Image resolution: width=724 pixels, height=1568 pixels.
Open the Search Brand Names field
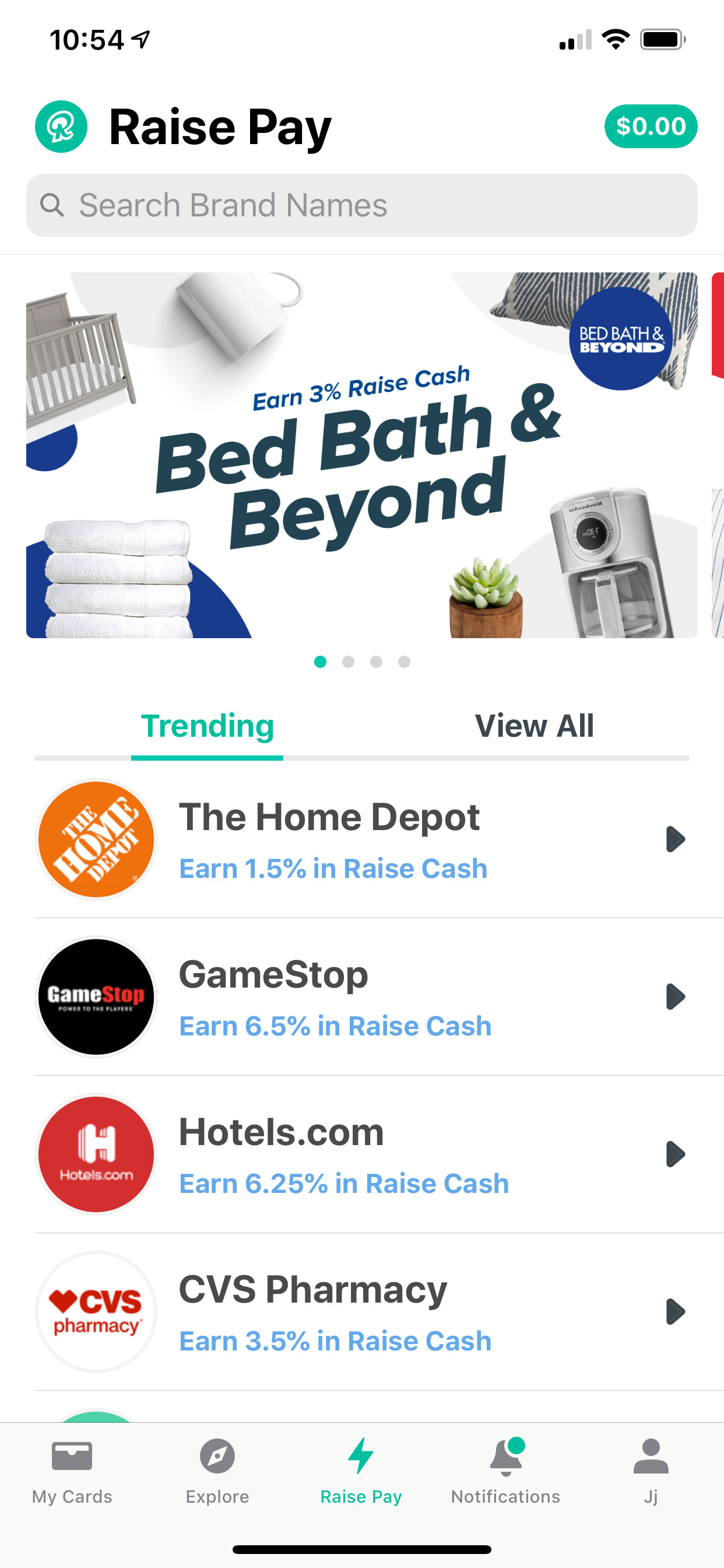click(x=361, y=206)
